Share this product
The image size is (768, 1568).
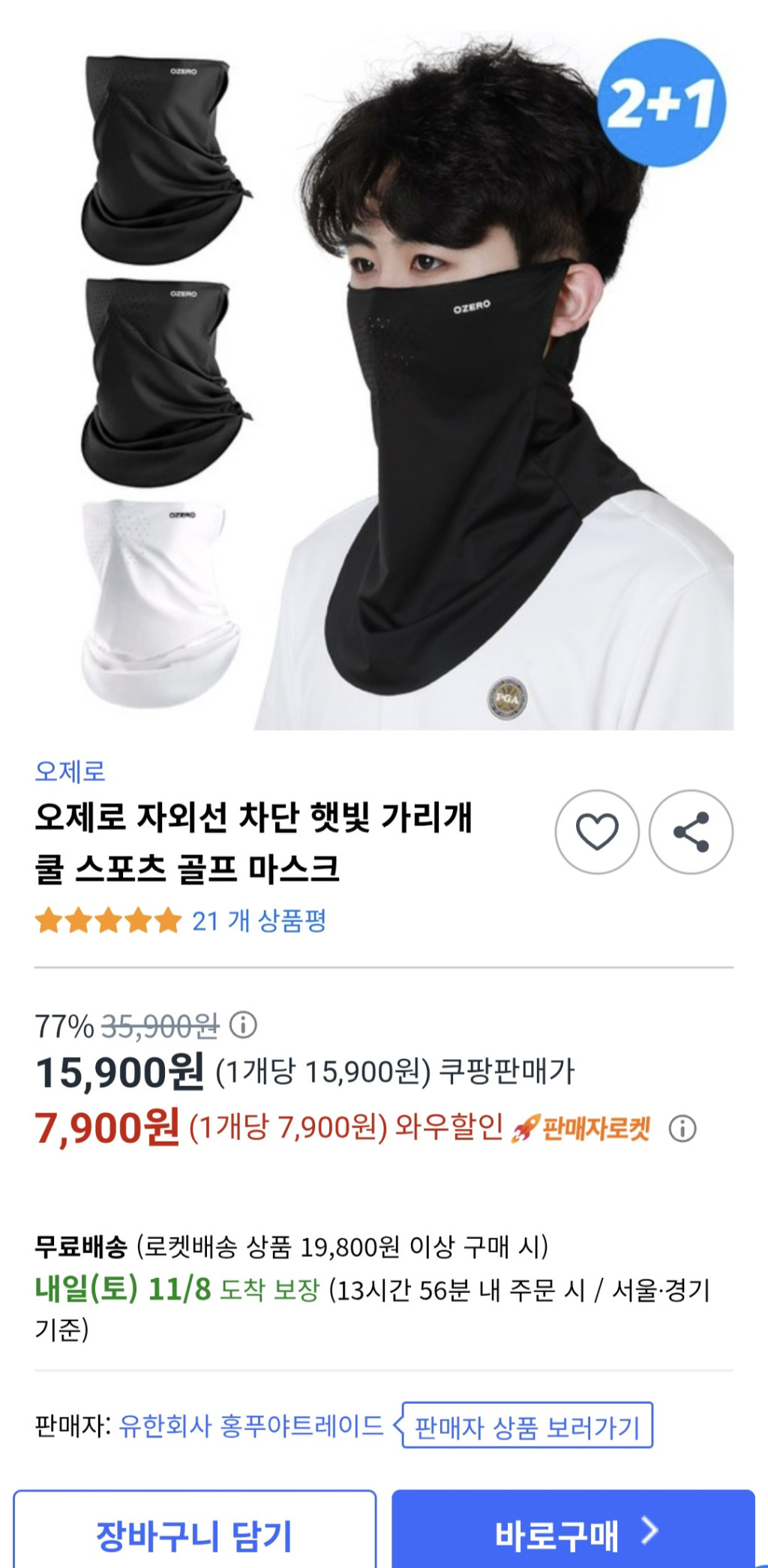coord(691,831)
